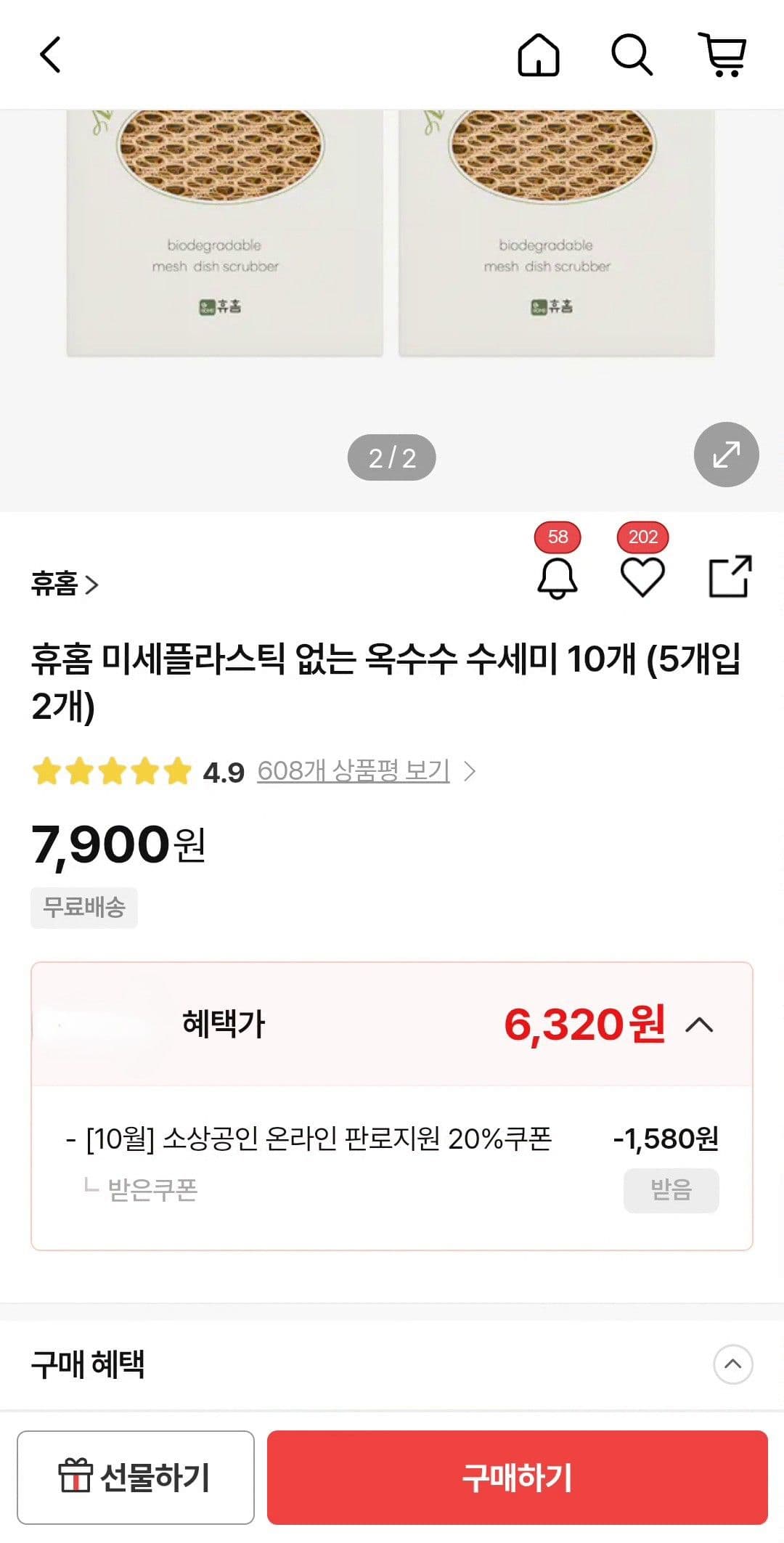Collapse the 구매 혜택 section
784x1543 pixels.
733,1364
